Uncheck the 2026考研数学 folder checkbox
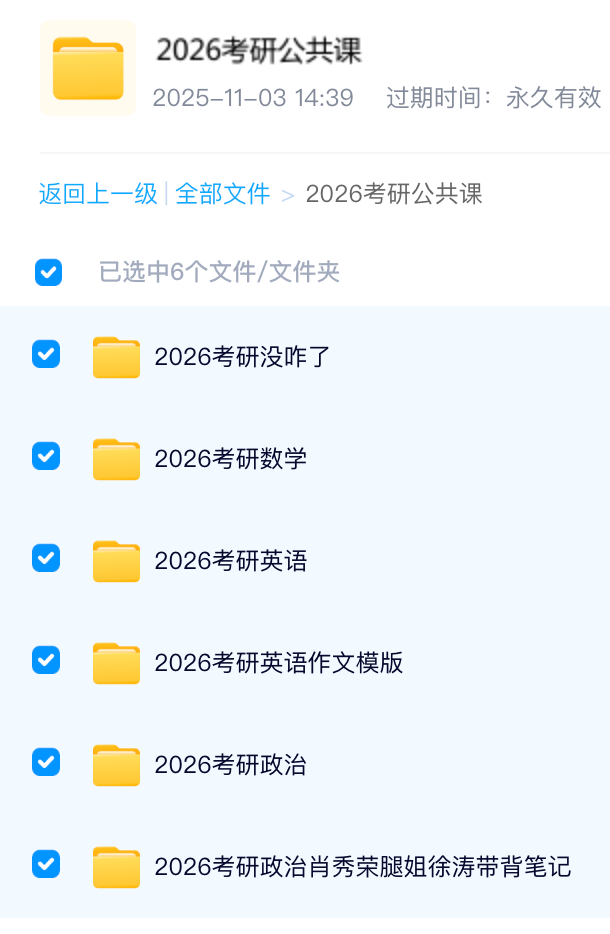Screen dimensions: 610x934 46,456
